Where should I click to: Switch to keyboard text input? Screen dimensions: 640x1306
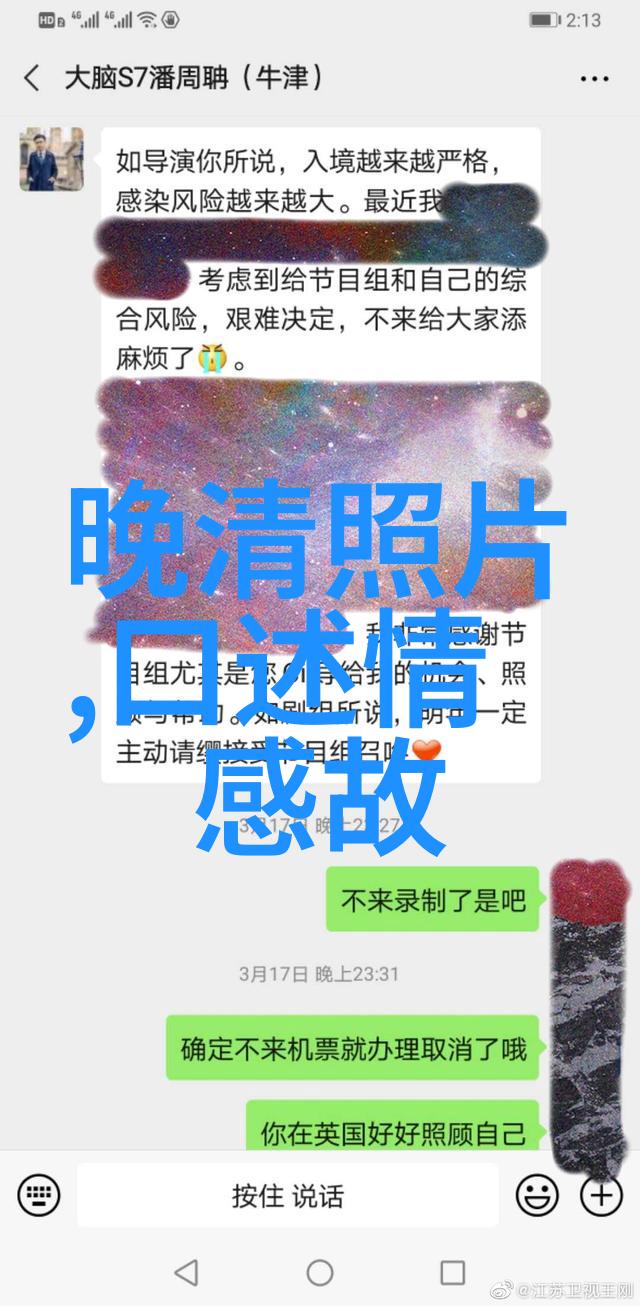tap(39, 1194)
